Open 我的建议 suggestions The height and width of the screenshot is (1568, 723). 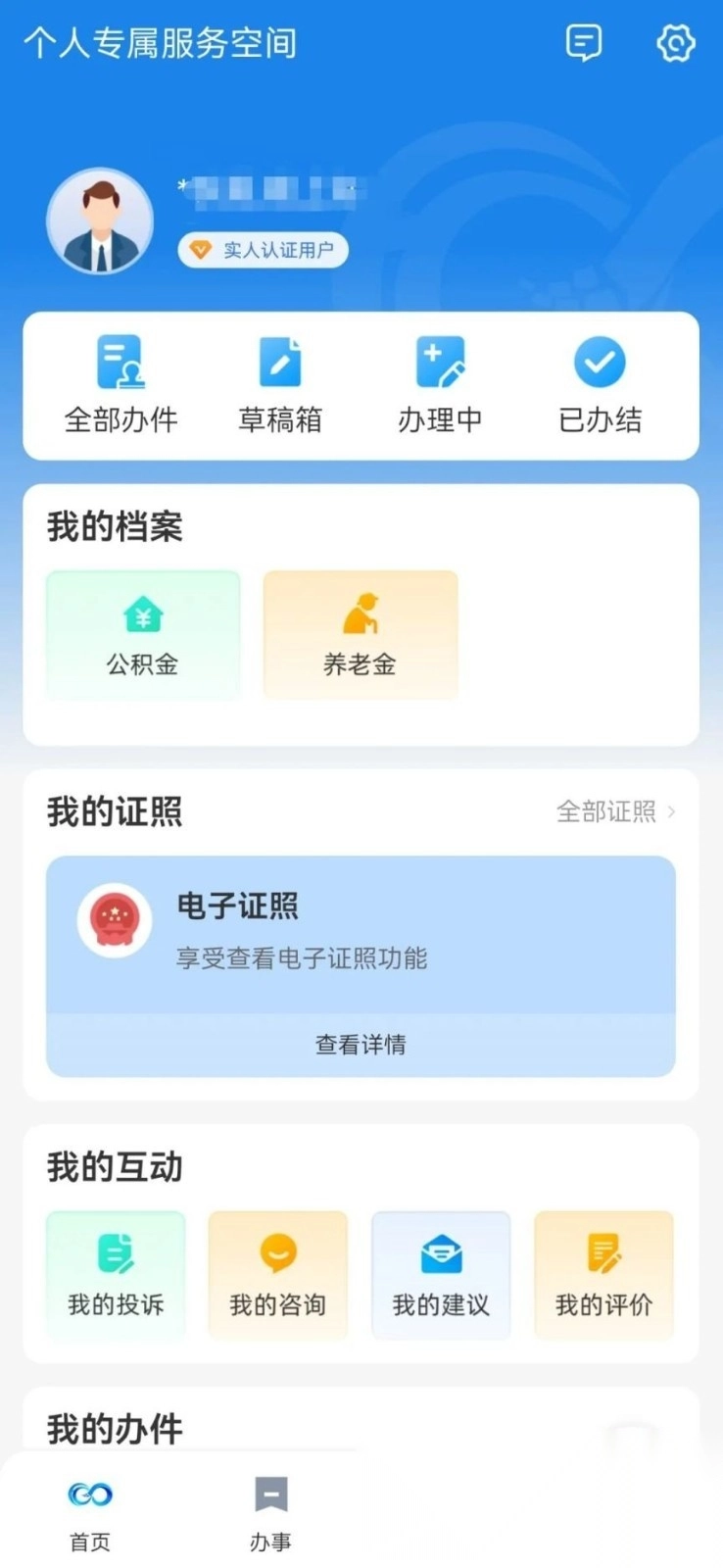441,1275
